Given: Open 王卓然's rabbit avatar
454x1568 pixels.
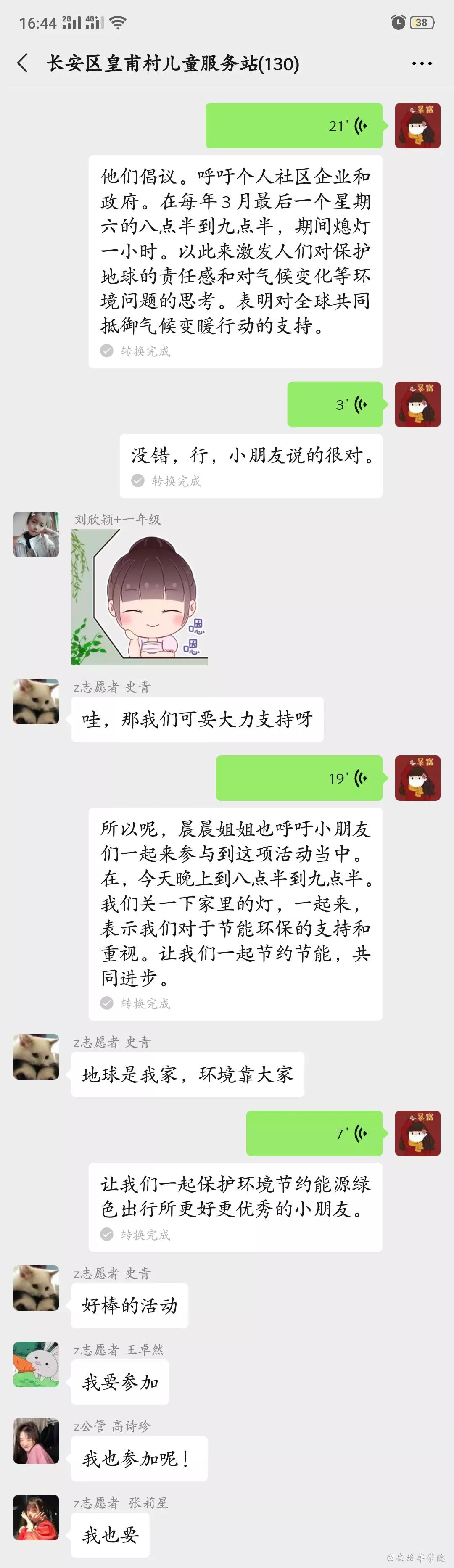Looking at the screenshot, I should click(x=37, y=1364).
